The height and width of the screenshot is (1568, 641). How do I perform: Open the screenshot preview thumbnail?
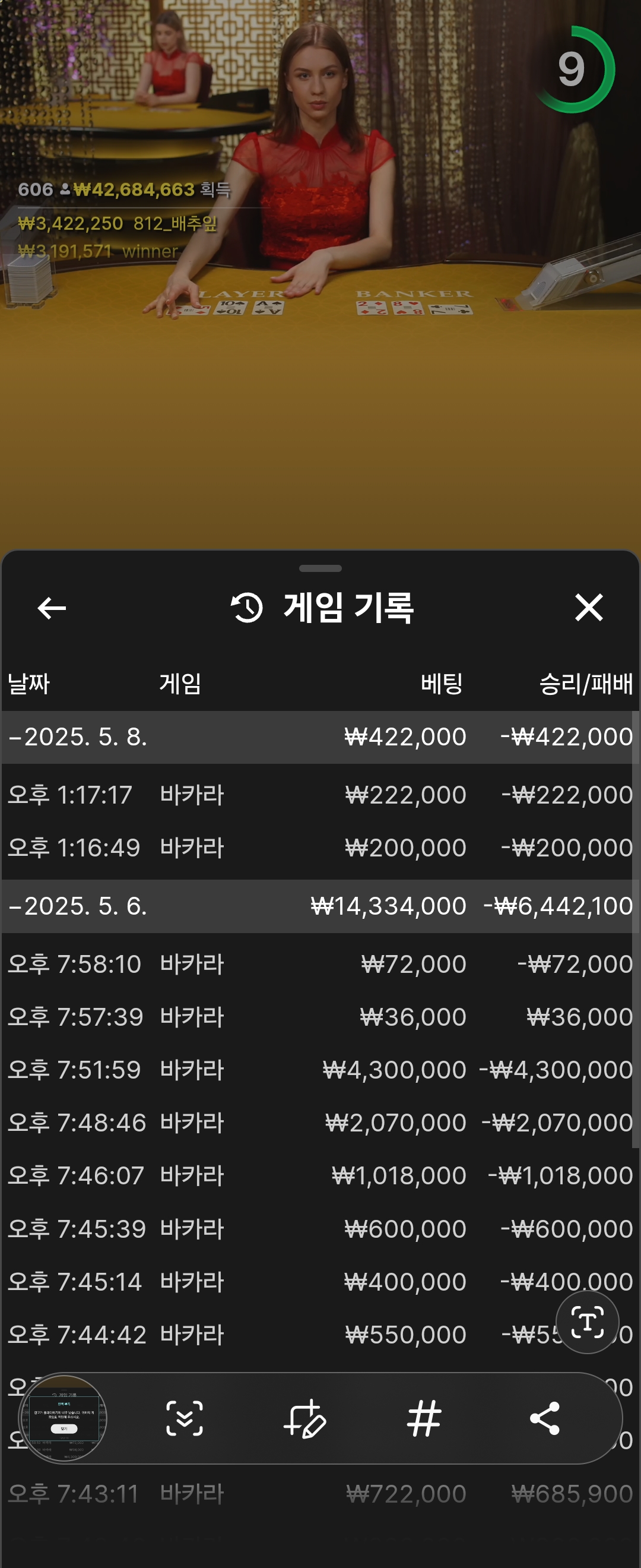point(64,1418)
